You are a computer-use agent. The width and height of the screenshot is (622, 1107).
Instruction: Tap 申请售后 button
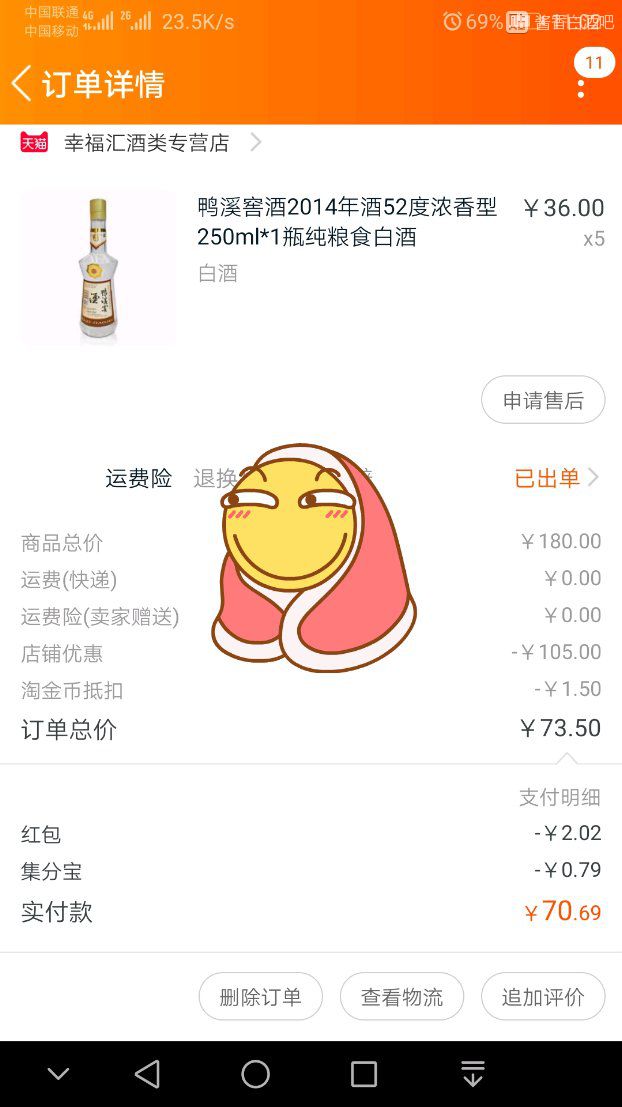543,400
